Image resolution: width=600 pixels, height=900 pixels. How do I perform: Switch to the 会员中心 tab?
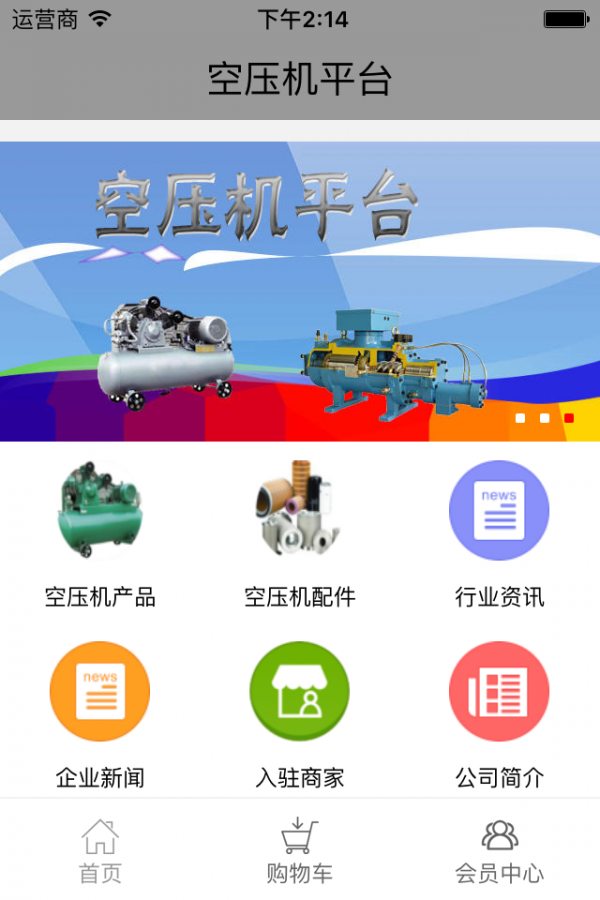[499, 850]
